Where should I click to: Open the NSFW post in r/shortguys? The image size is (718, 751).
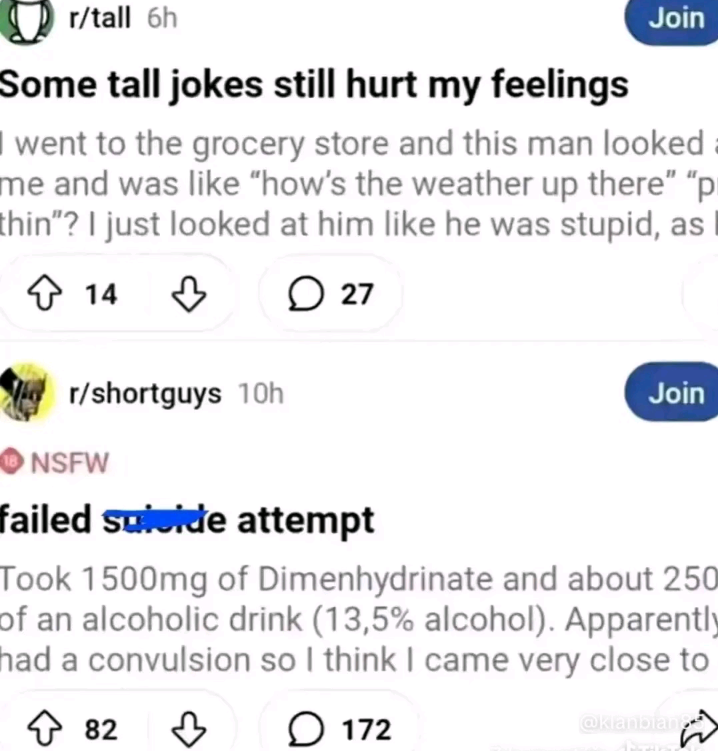point(187,520)
